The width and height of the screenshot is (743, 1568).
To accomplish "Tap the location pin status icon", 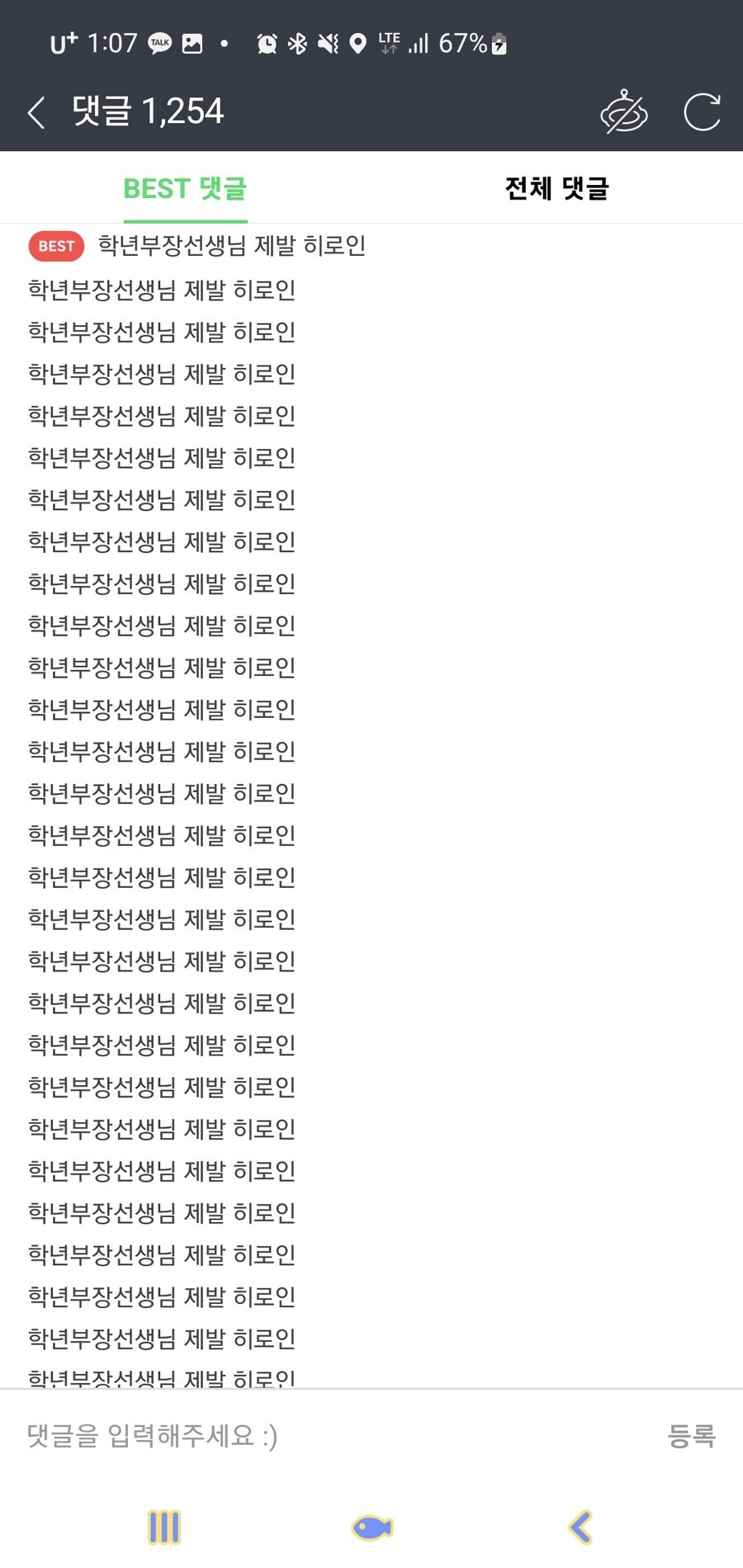I will tap(357, 43).
